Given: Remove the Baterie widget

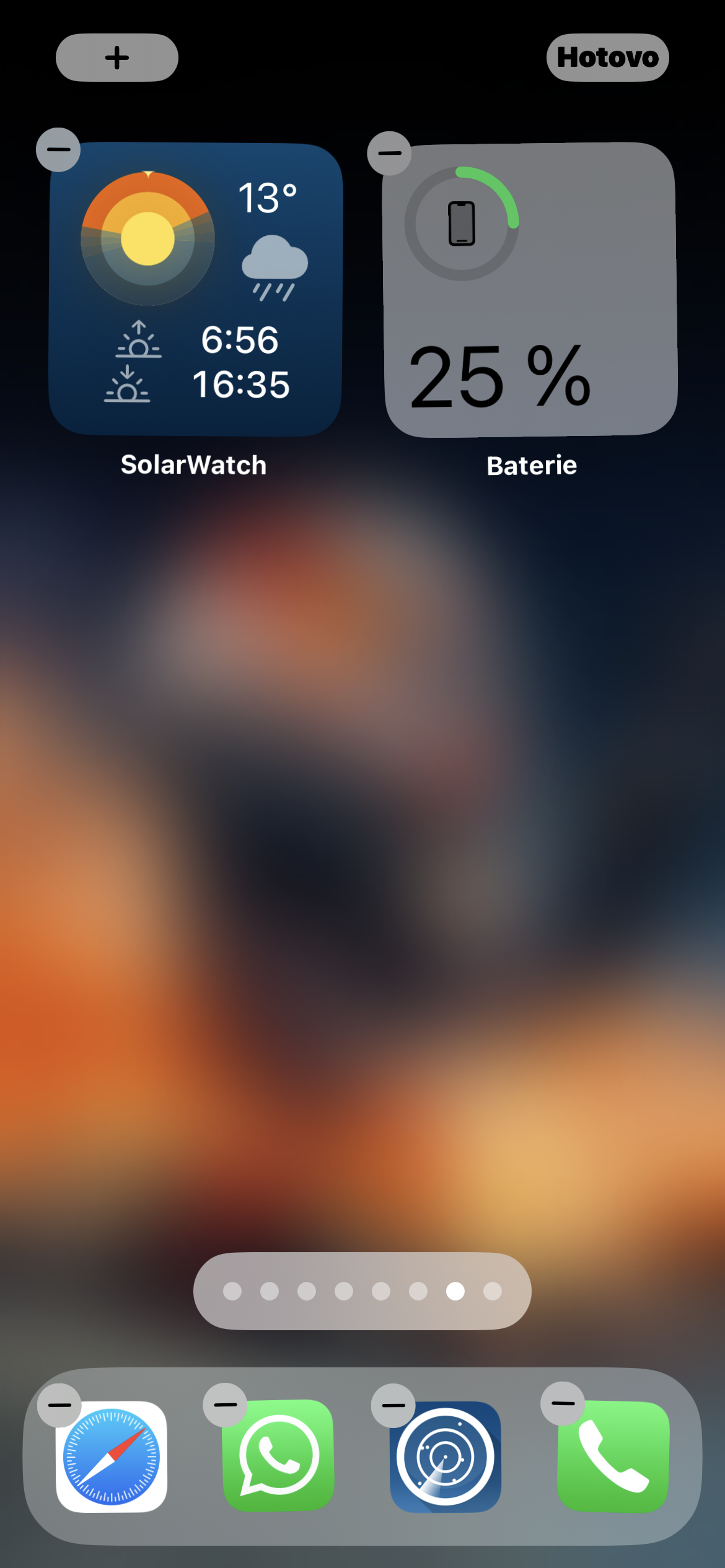Looking at the screenshot, I should pyautogui.click(x=389, y=154).
